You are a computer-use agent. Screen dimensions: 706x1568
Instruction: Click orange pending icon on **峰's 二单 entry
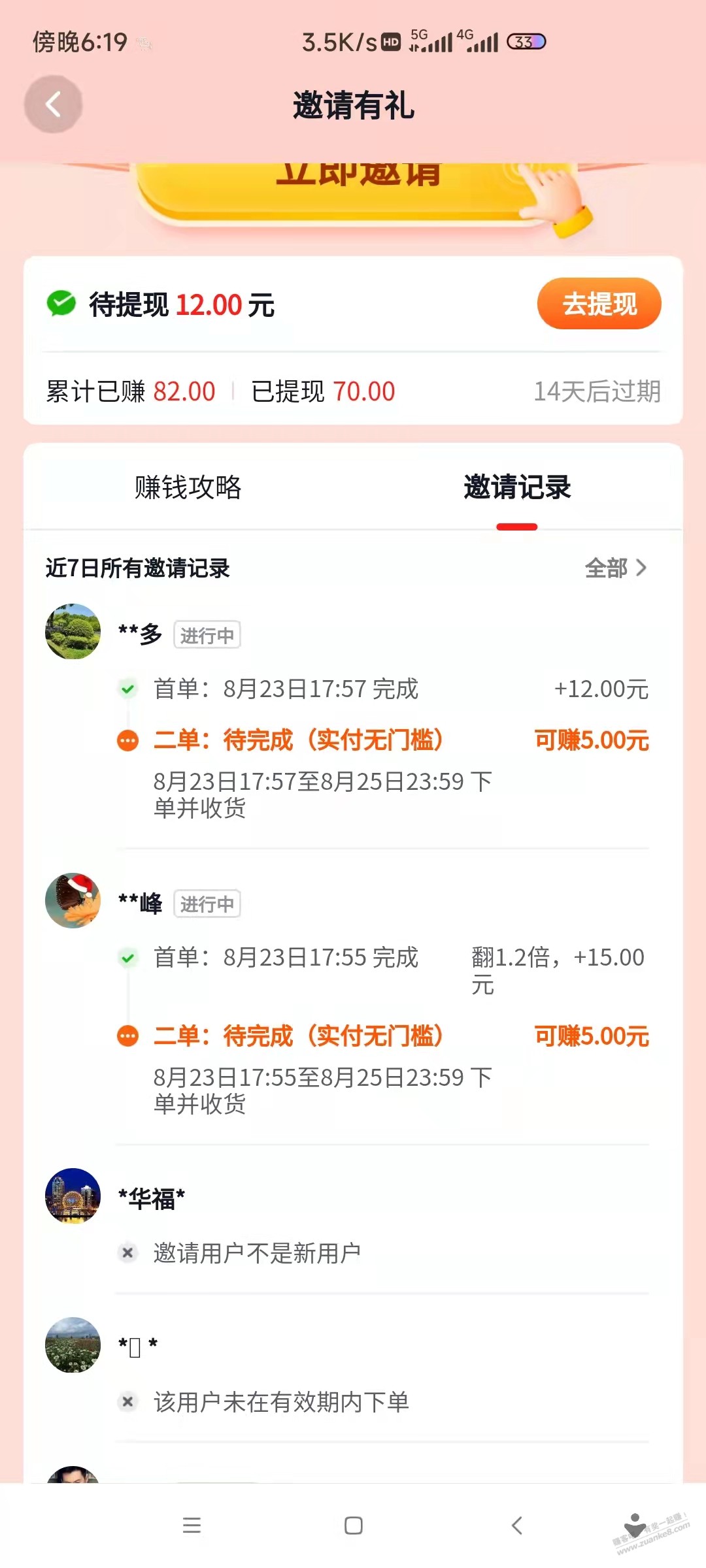128,1037
